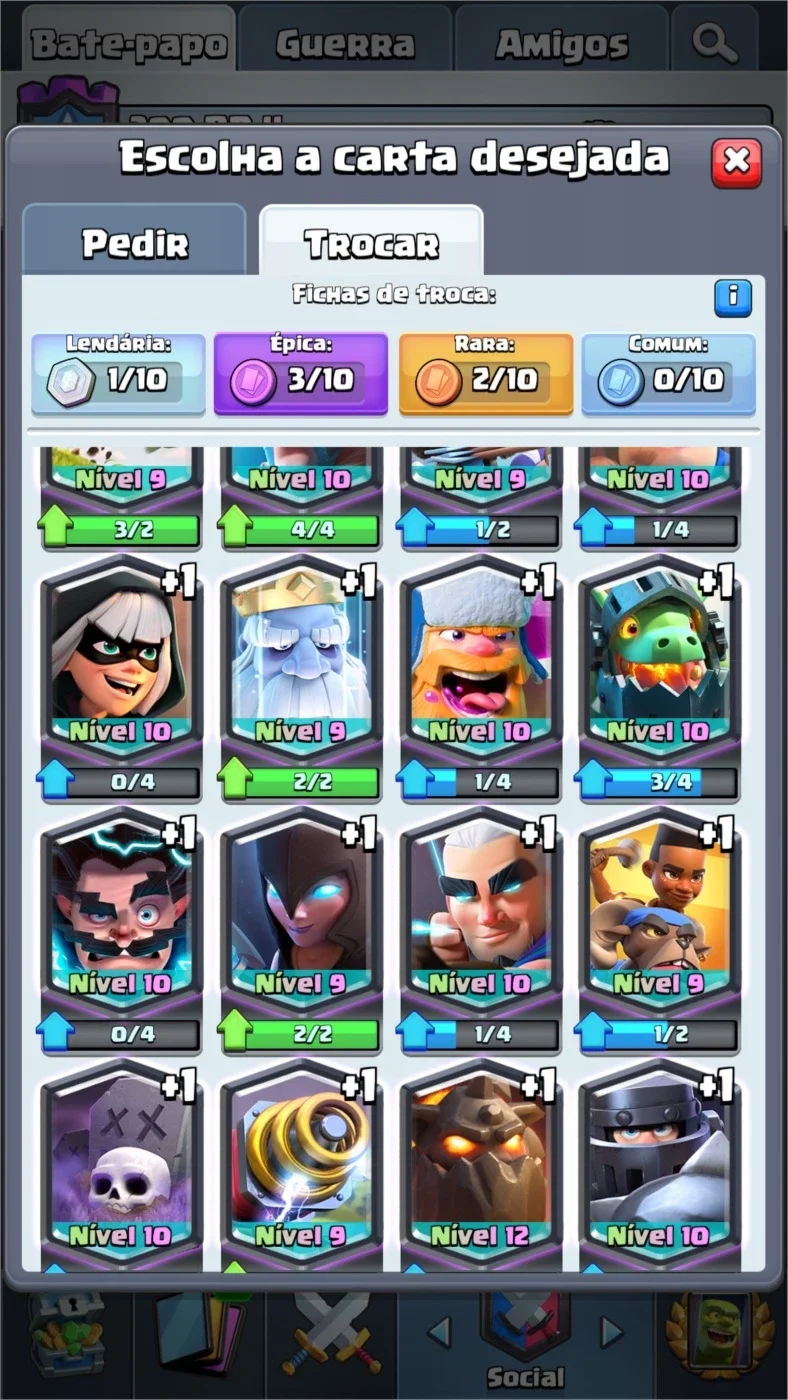Open the trade tokens info button

733,297
